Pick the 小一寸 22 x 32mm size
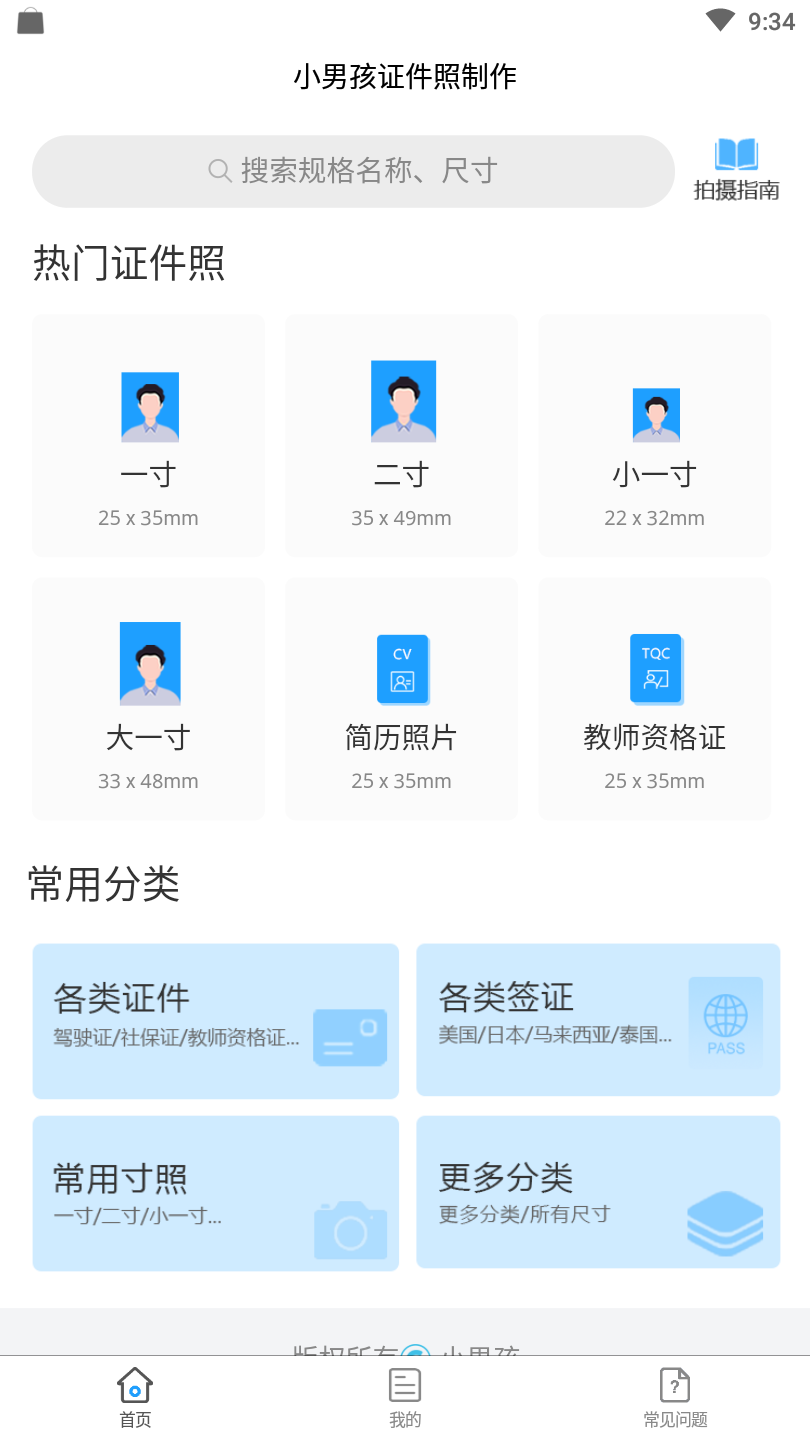The width and height of the screenshot is (810, 1440). click(x=655, y=436)
